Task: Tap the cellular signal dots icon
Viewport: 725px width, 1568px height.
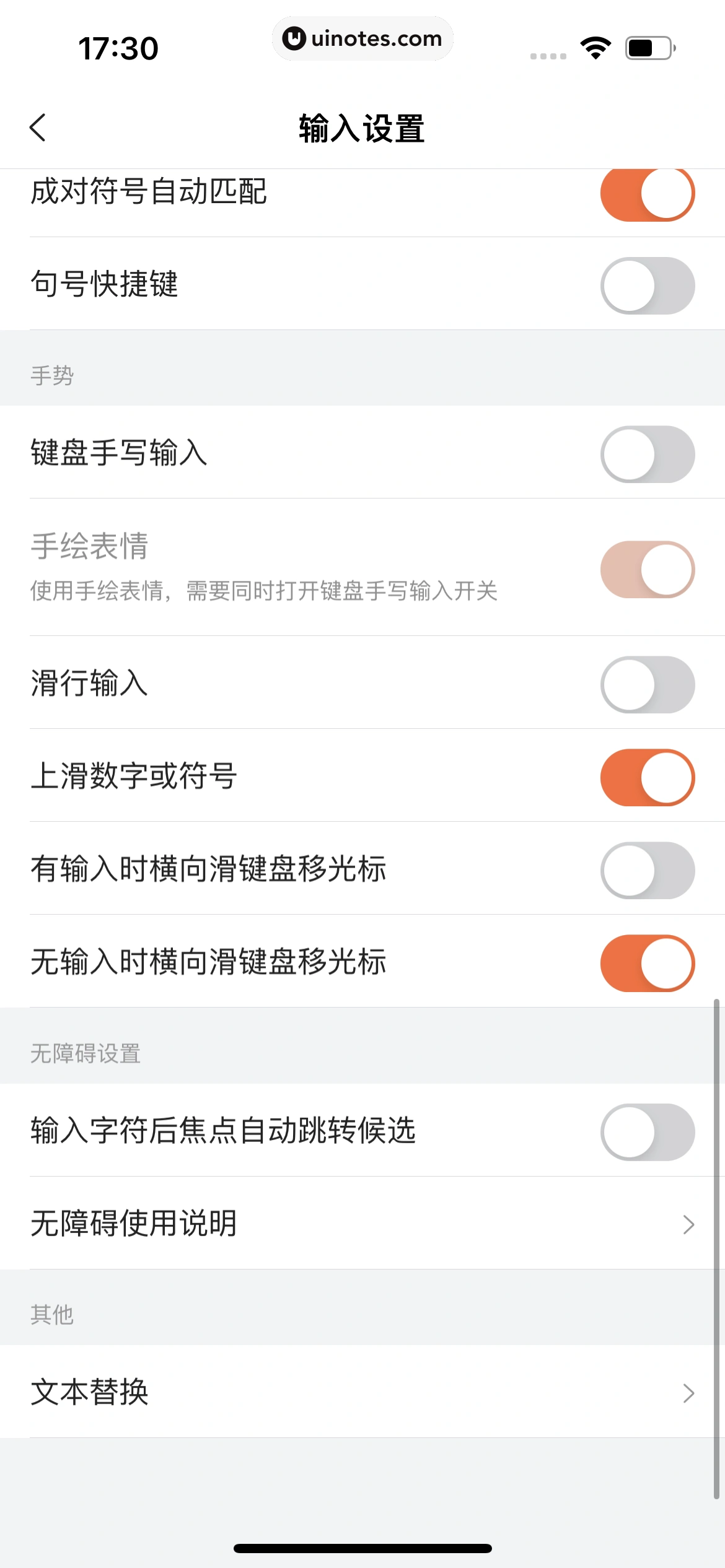Action: tap(549, 56)
